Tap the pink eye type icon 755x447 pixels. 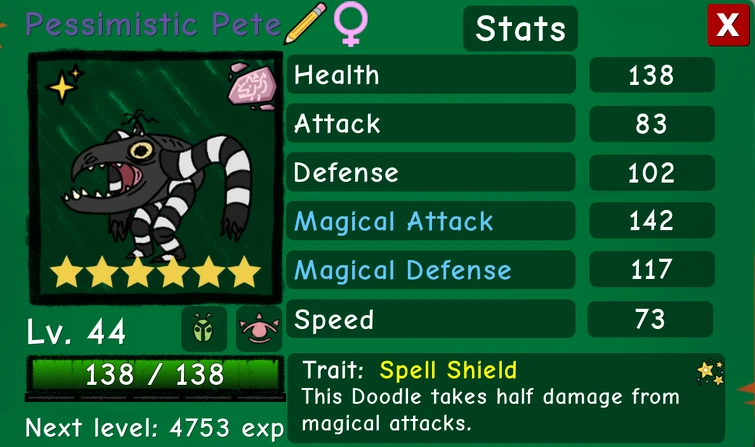pyautogui.click(x=258, y=330)
